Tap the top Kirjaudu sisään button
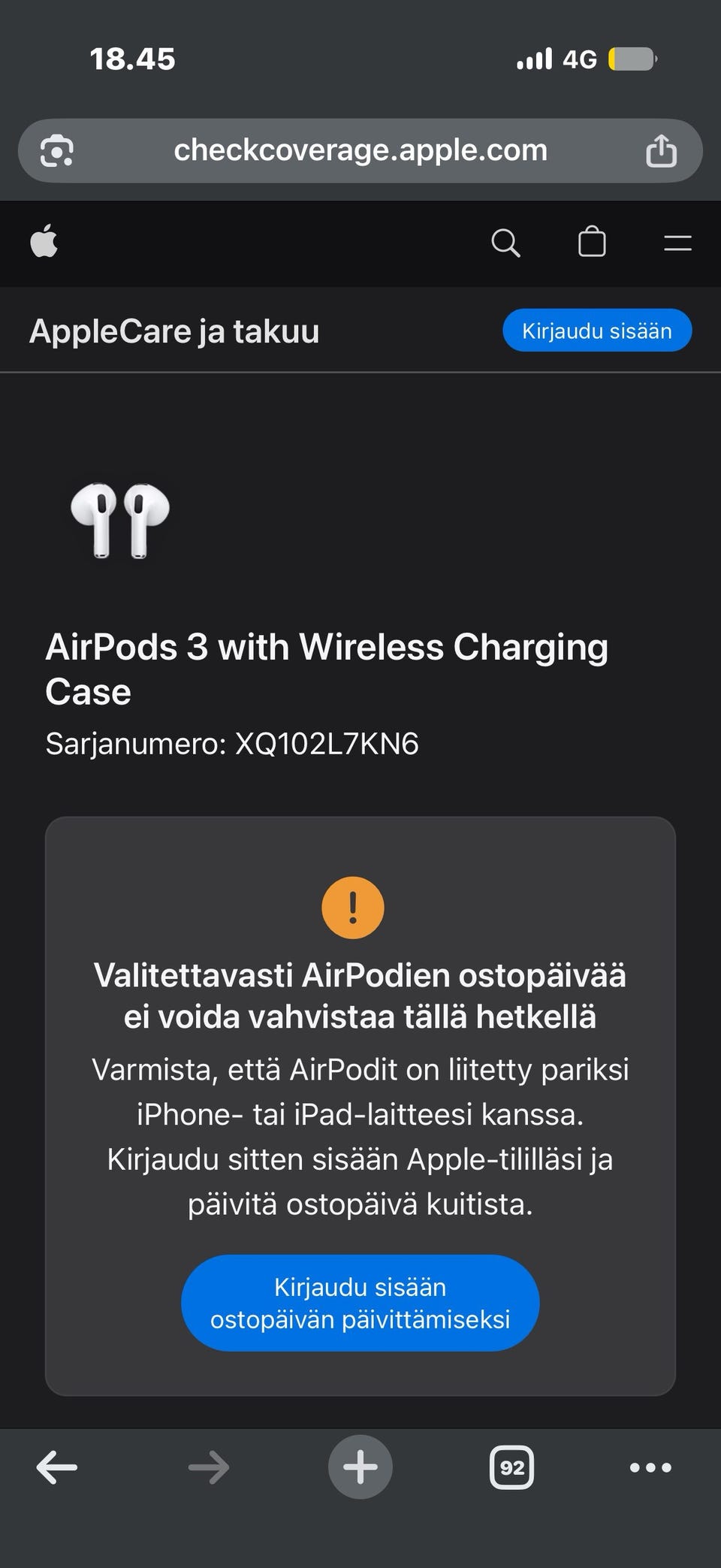The width and height of the screenshot is (721, 1568). (597, 331)
